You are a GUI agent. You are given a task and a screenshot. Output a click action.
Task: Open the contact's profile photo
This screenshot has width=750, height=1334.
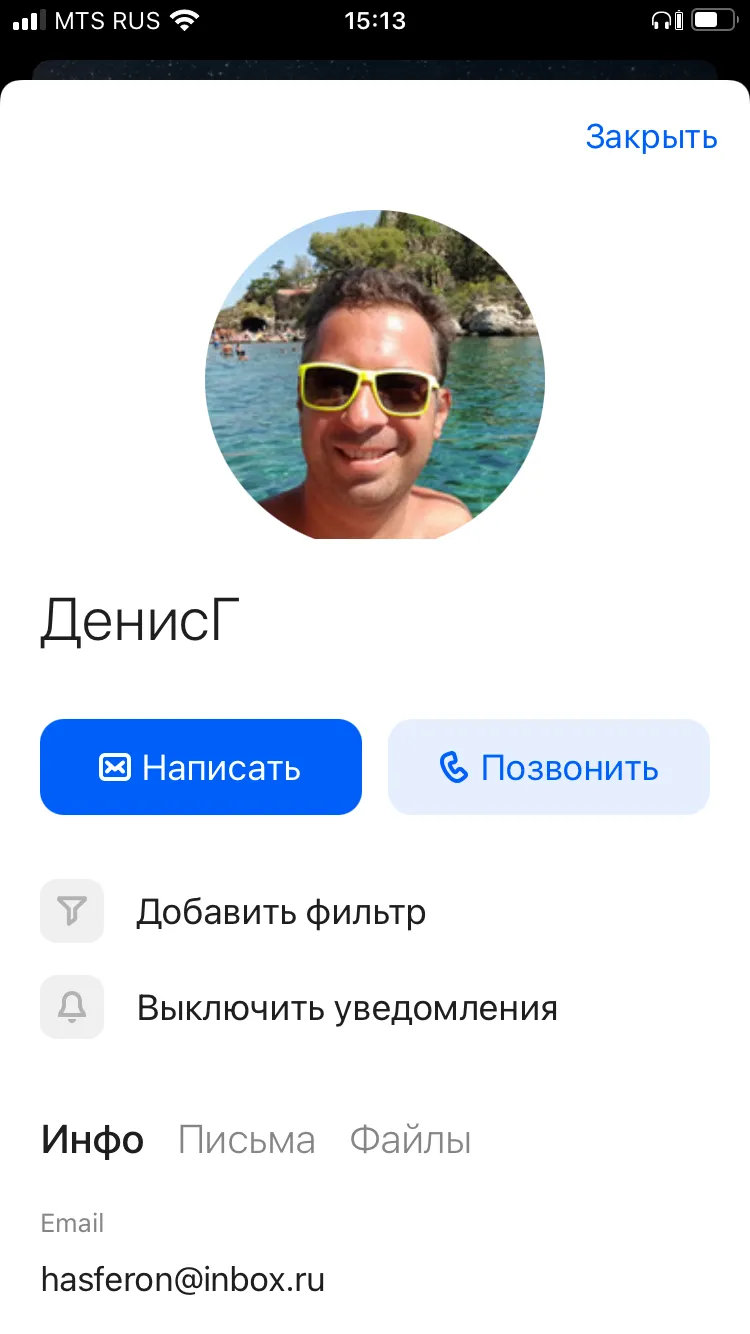point(375,375)
